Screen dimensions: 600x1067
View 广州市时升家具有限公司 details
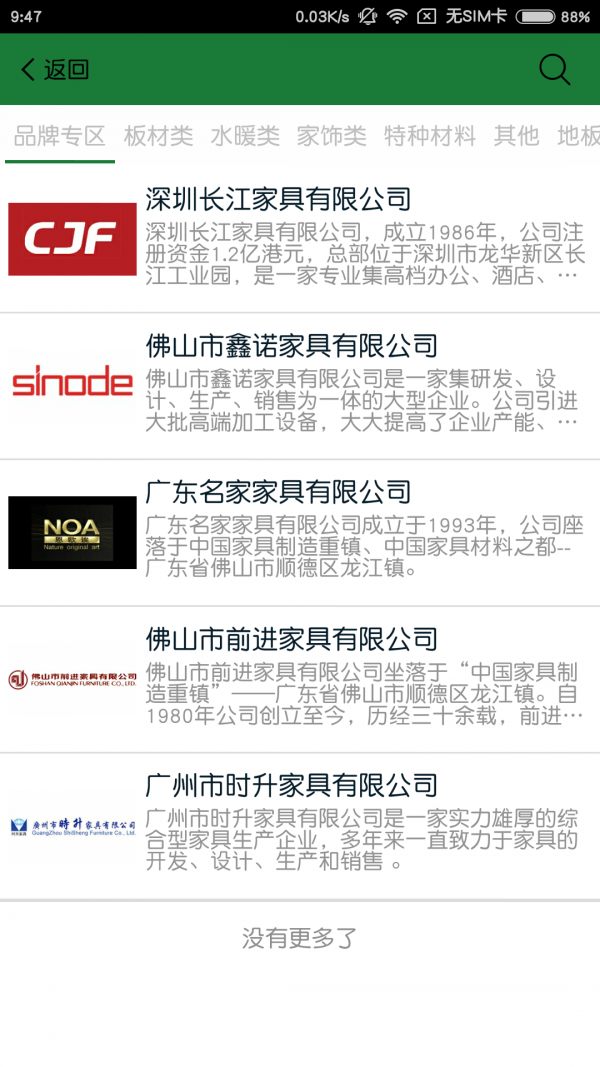pyautogui.click(x=300, y=825)
